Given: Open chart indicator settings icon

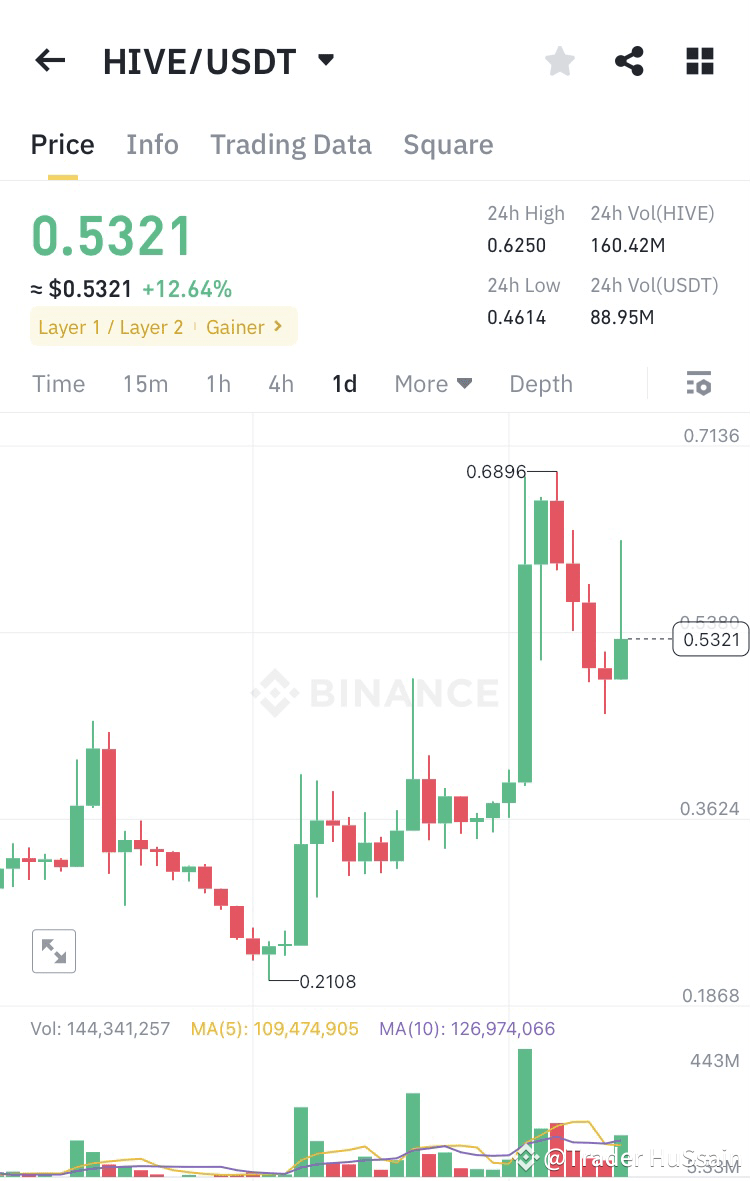Looking at the screenshot, I should click(x=698, y=383).
